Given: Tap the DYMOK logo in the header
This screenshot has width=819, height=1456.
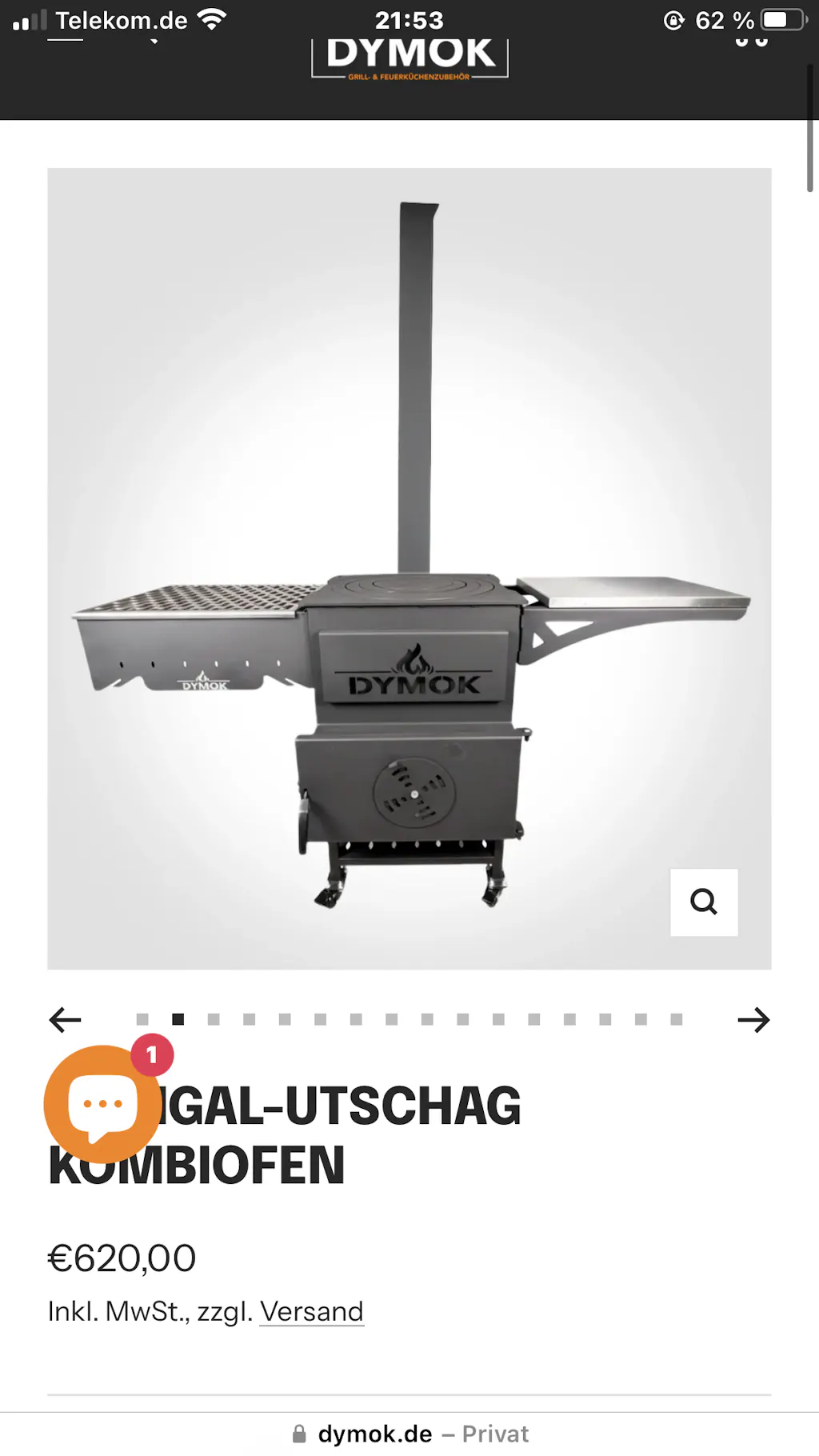Looking at the screenshot, I should click(x=409, y=58).
